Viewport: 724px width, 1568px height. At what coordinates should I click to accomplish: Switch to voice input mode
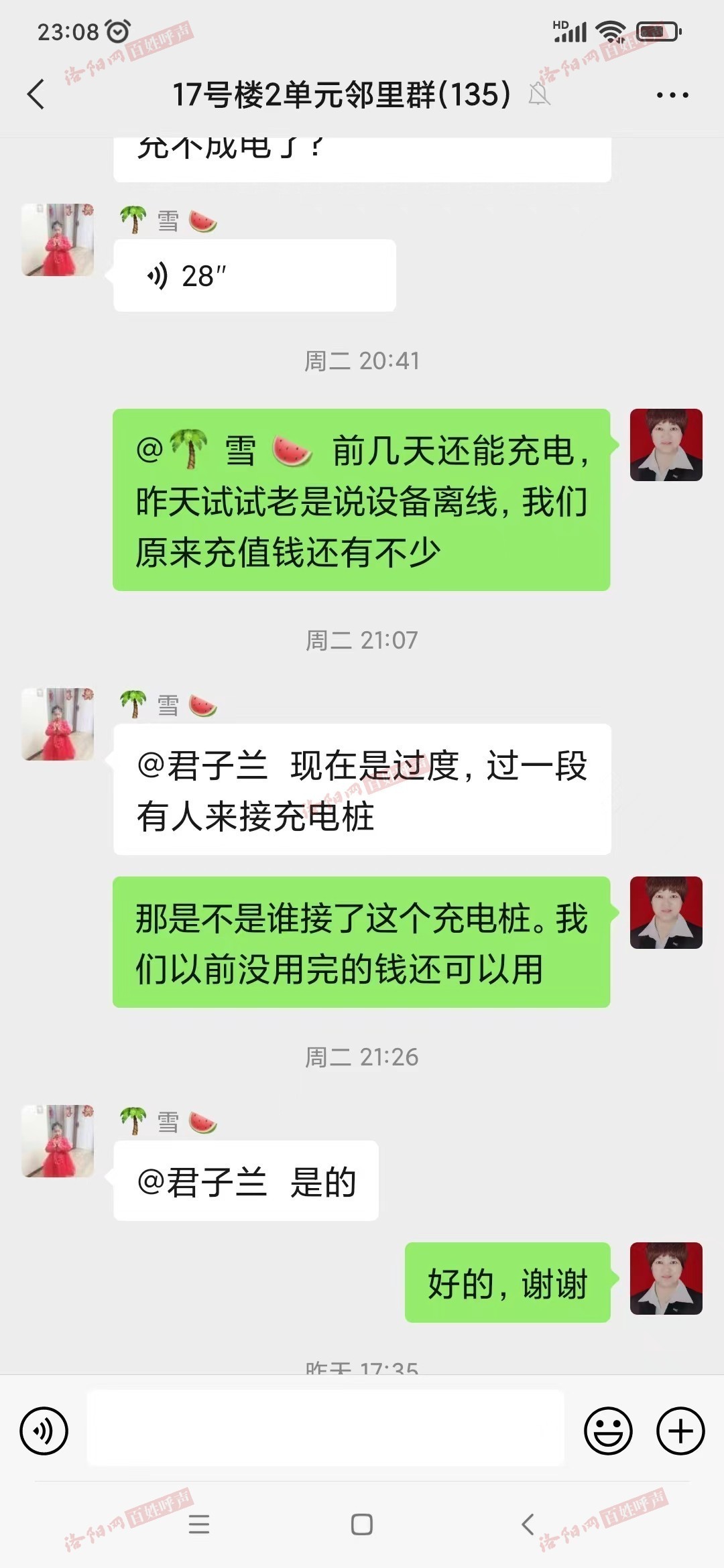point(44,1431)
